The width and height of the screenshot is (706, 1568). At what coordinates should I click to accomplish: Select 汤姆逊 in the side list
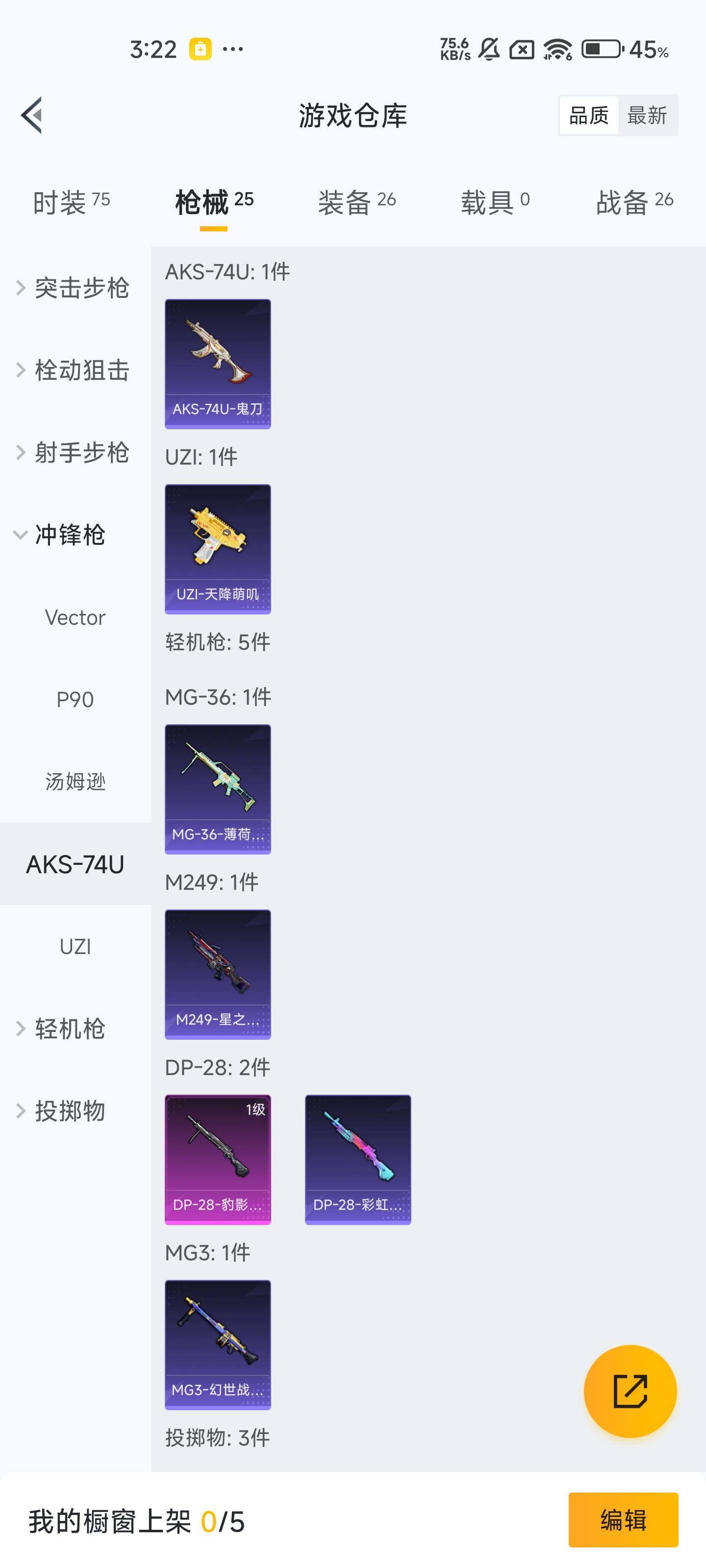click(x=75, y=782)
